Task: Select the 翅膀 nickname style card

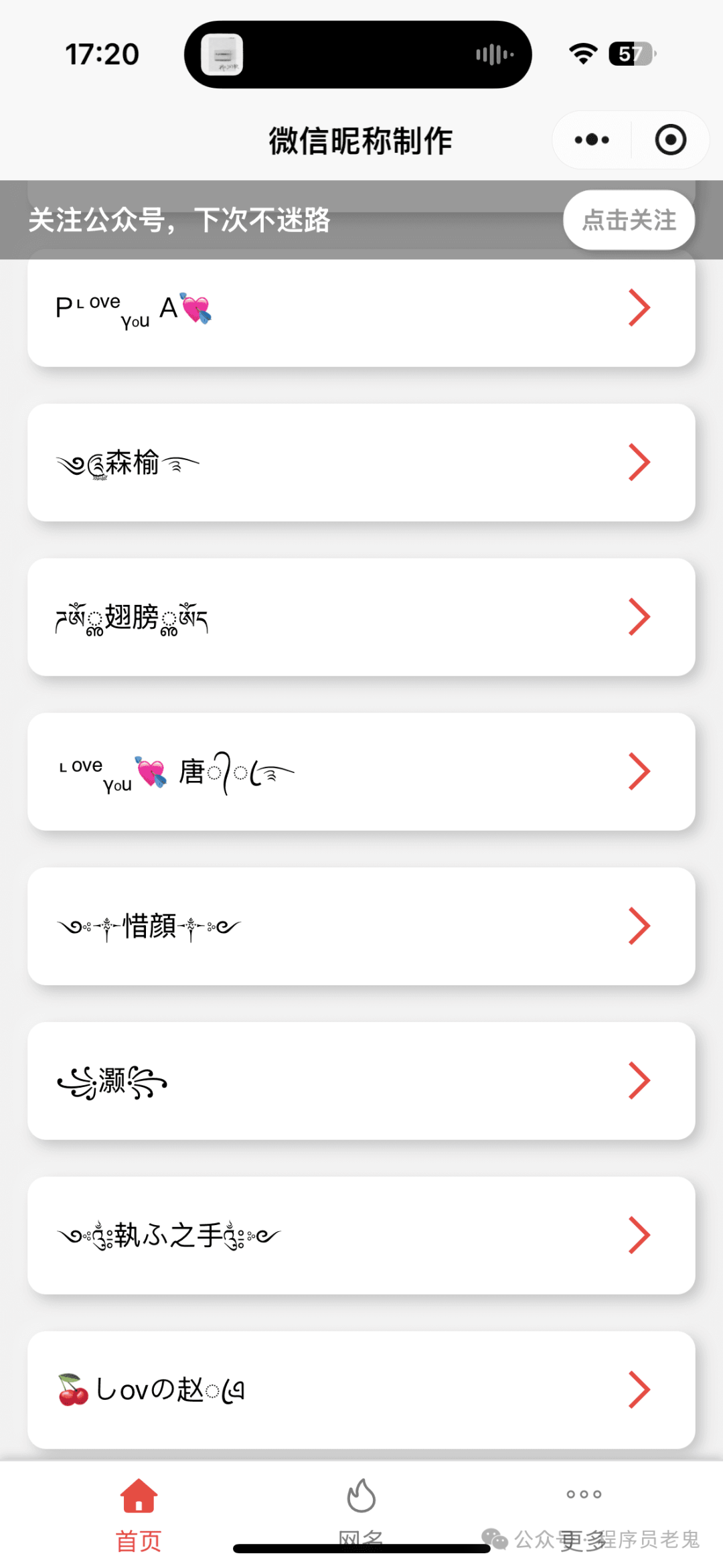Action: (x=361, y=617)
